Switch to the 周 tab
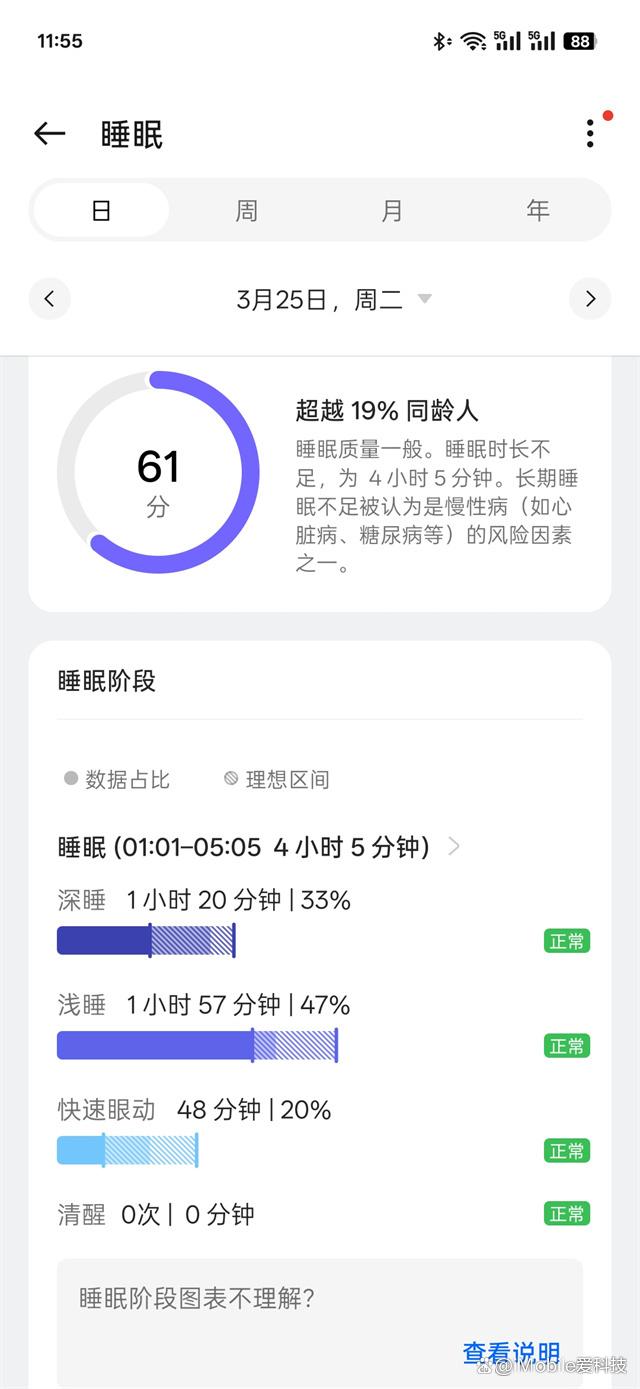The height and width of the screenshot is (1389, 640). tap(246, 210)
